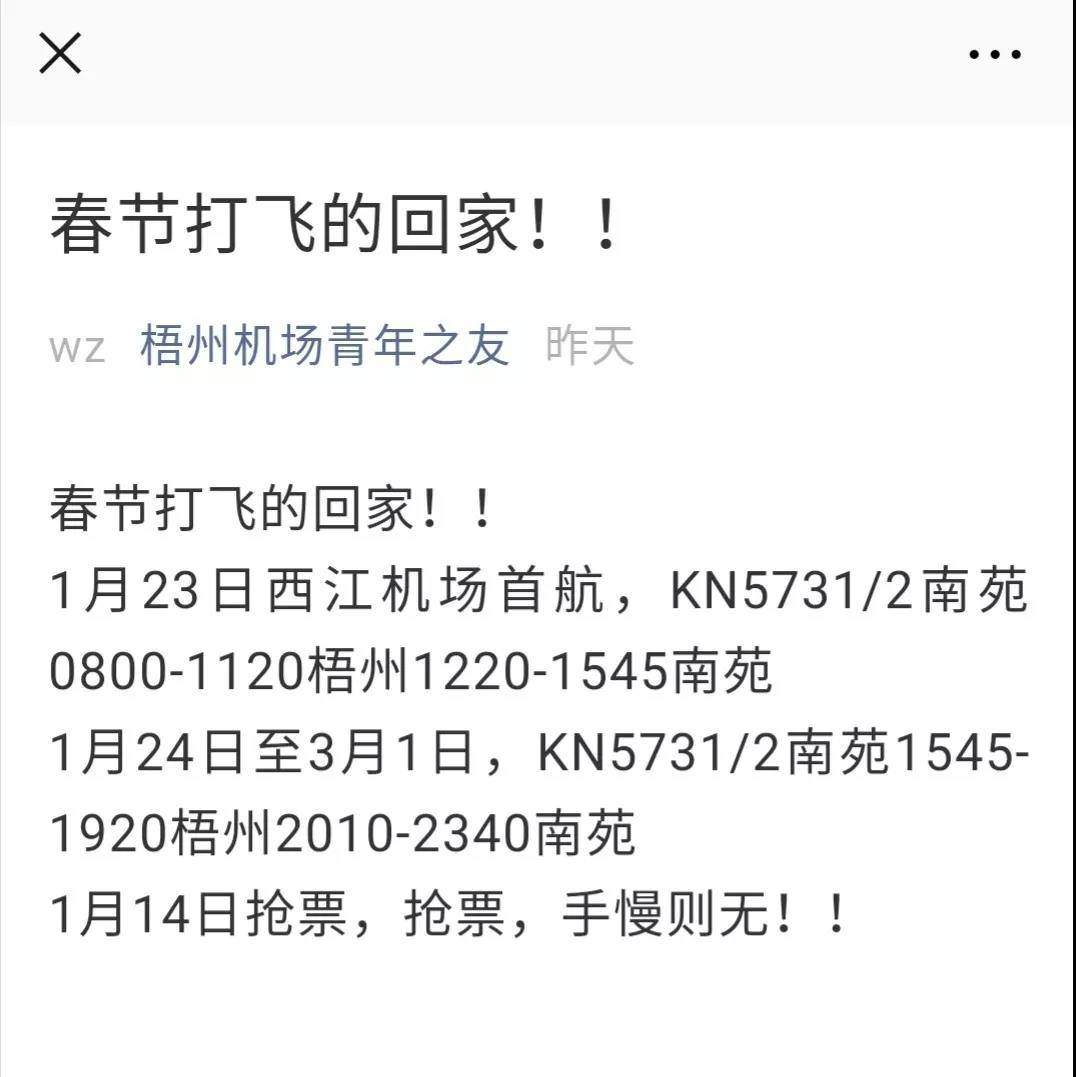The height and width of the screenshot is (1077, 1076).
Task: Open the three-dot overflow menu
Action: [x=995, y=54]
